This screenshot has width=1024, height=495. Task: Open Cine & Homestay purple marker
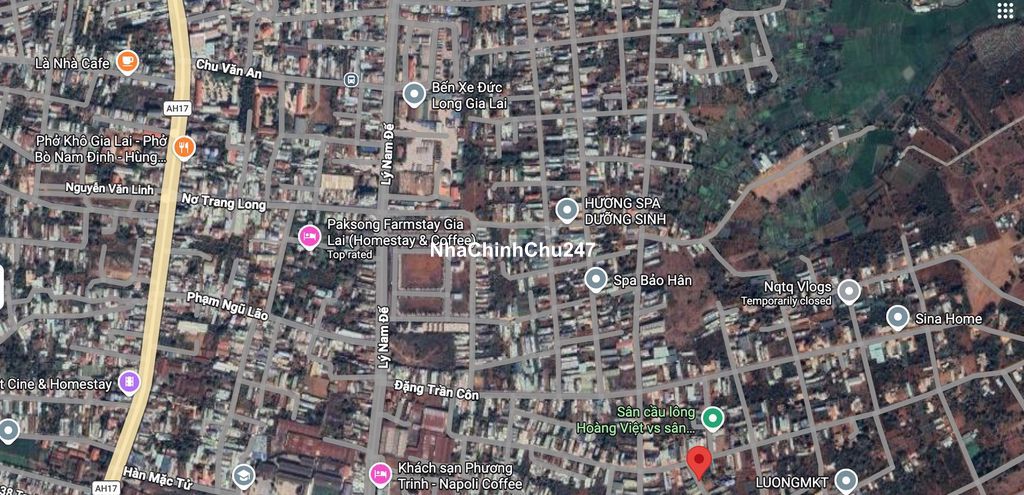click(129, 382)
